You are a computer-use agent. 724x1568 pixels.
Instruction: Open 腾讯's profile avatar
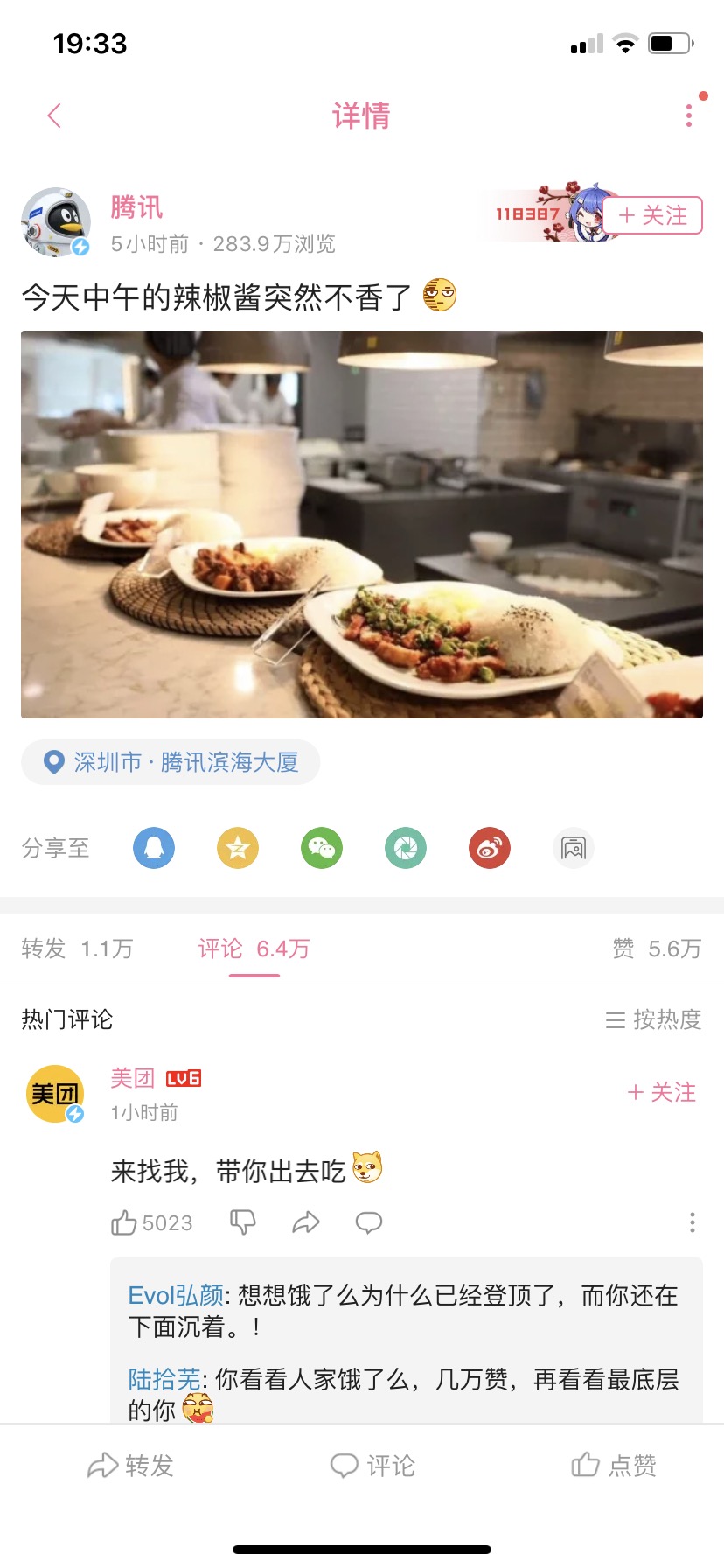(56, 222)
